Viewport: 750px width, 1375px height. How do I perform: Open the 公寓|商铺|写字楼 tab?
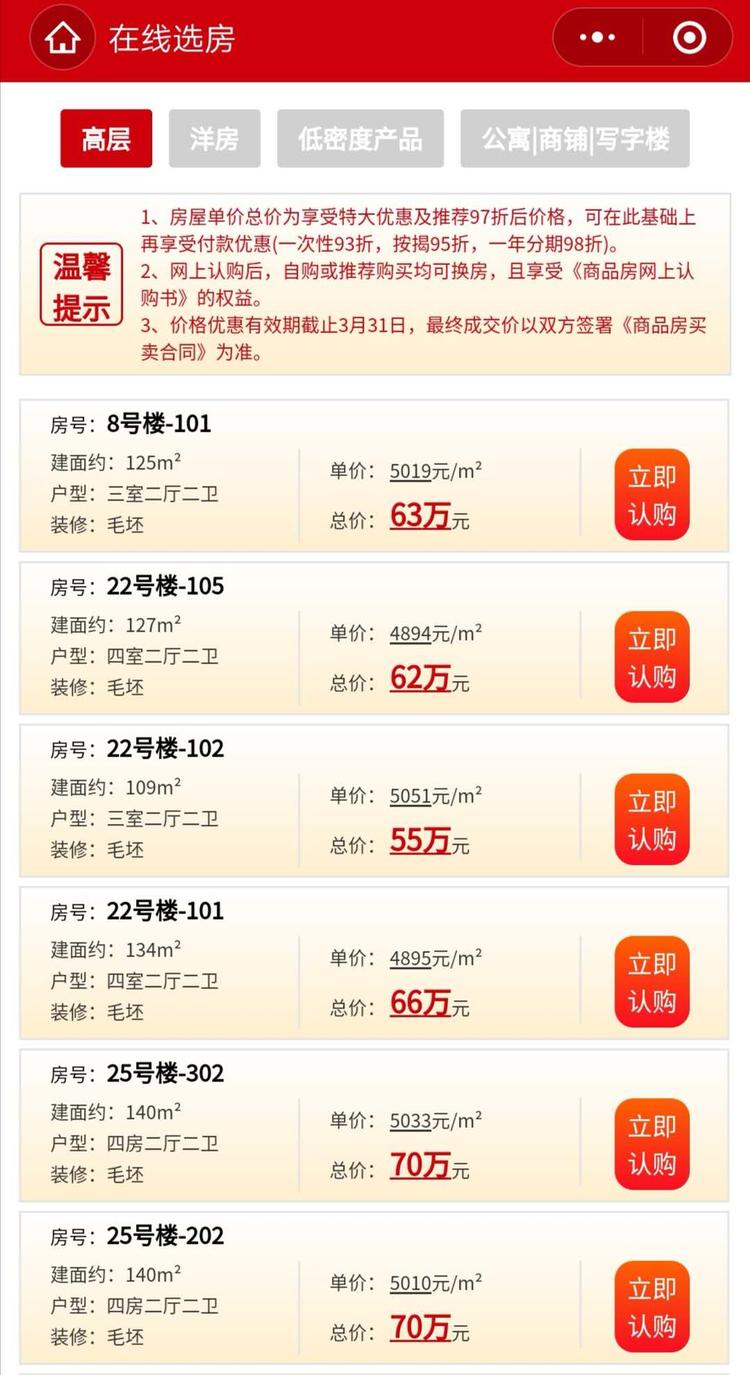click(575, 138)
